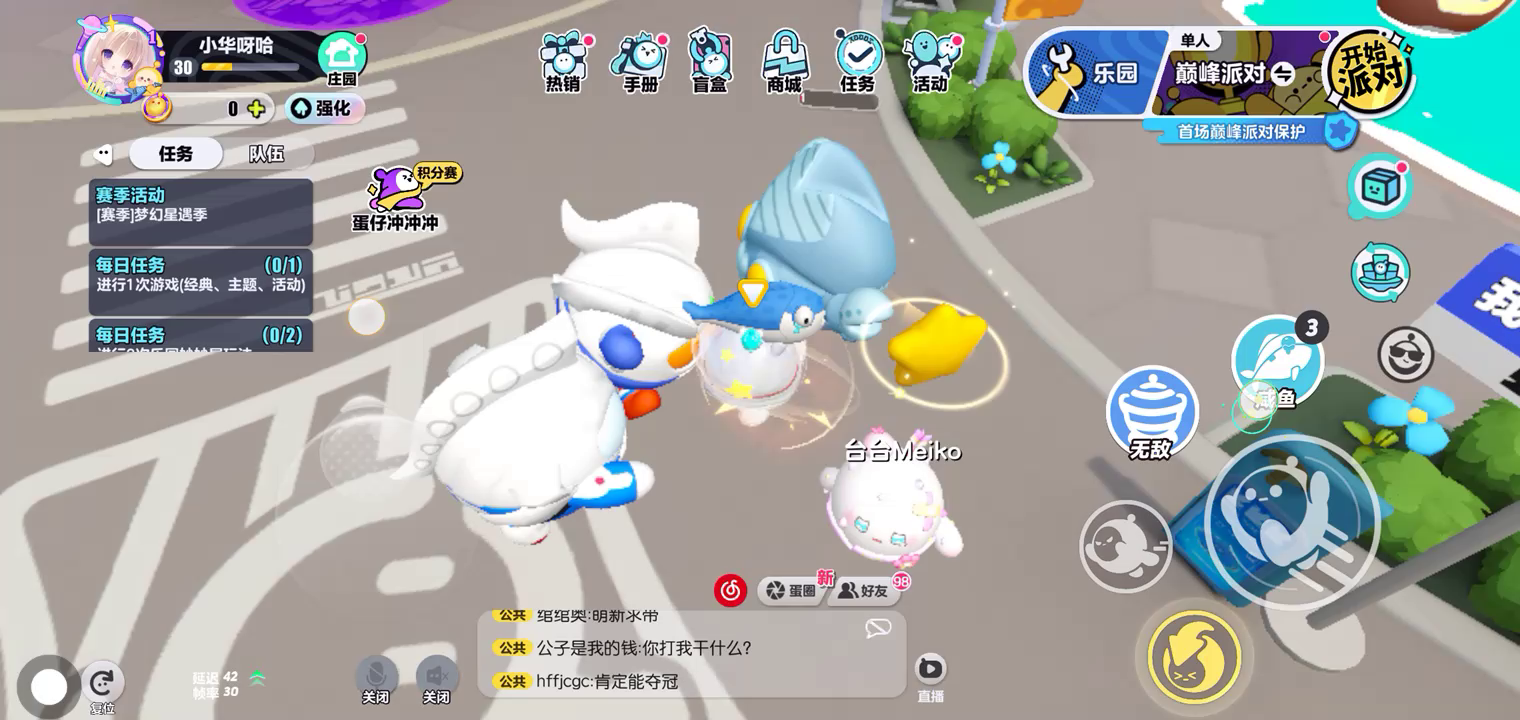Open the 直播 live stream button
1520x720 pixels.
(x=930, y=677)
